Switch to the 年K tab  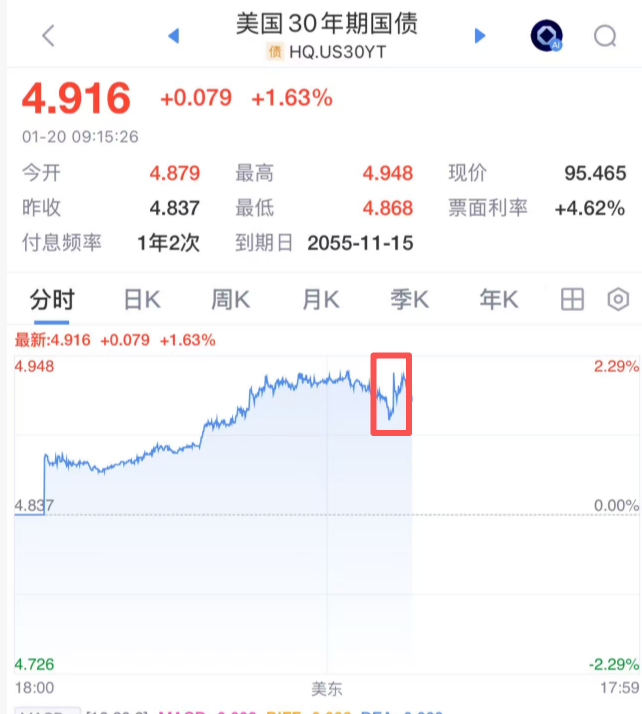click(498, 299)
